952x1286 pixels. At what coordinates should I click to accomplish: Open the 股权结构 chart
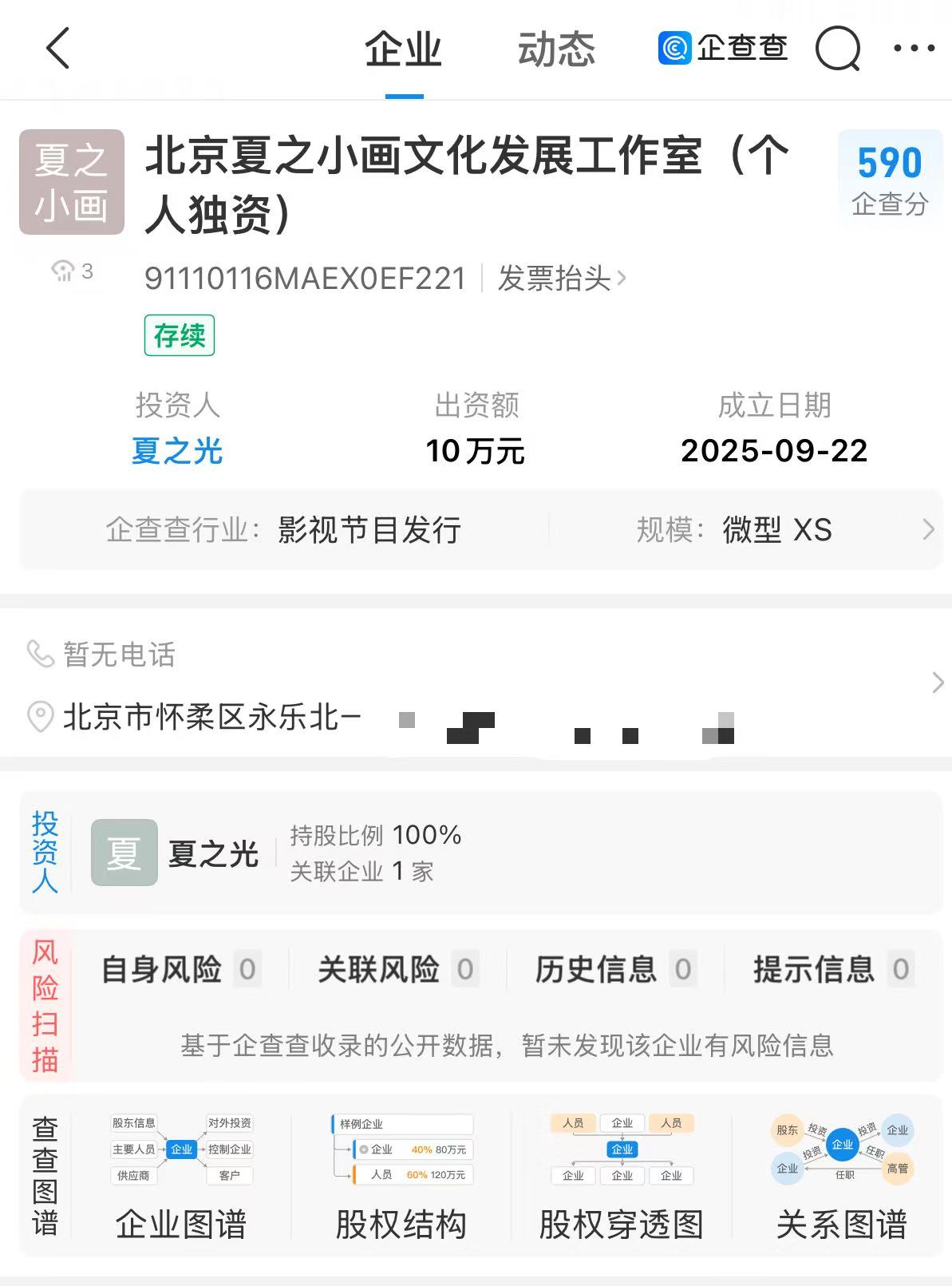(x=401, y=1176)
